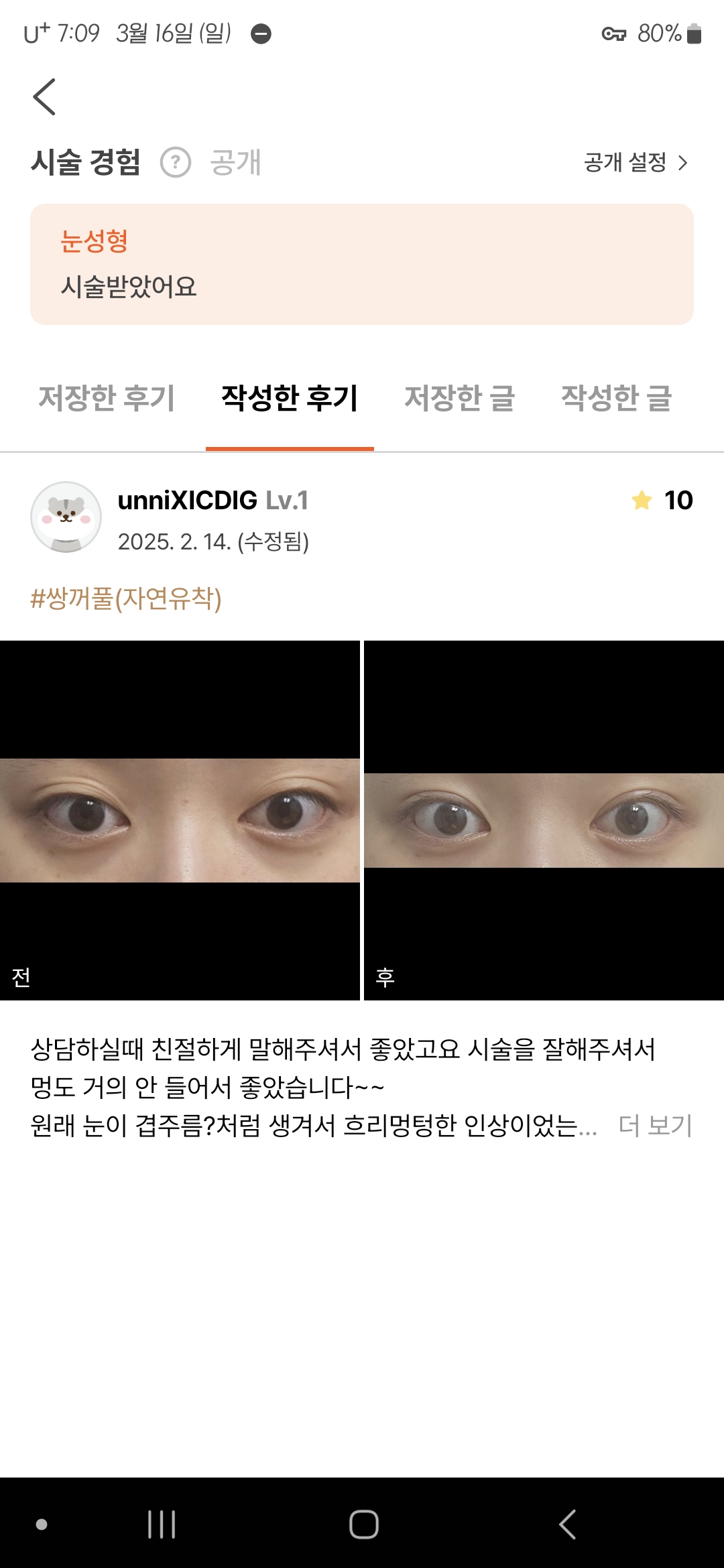This screenshot has width=724, height=1568.
Task: Open unniXICDIG's profile avatar
Action: [x=66, y=517]
